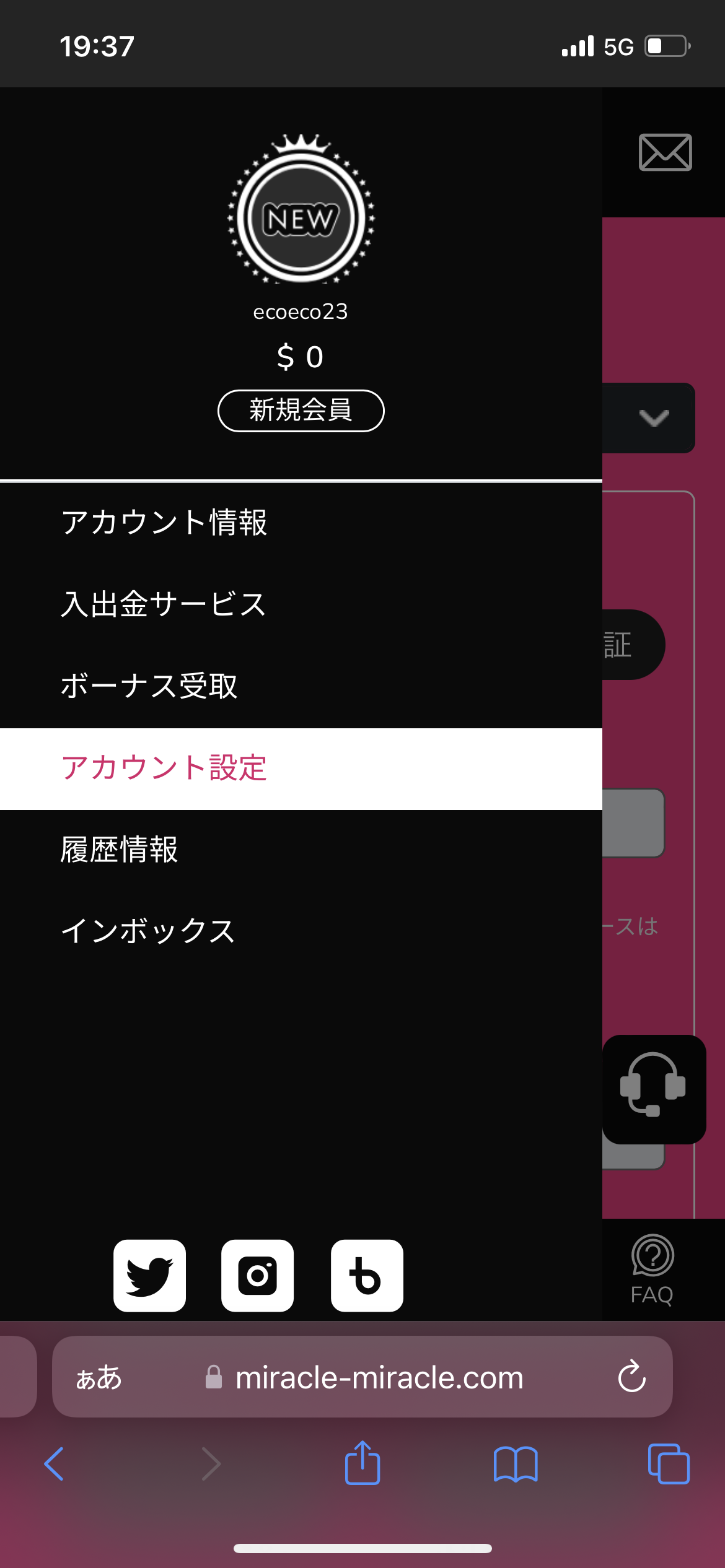
Task: Open インボックス
Action: 301,931
